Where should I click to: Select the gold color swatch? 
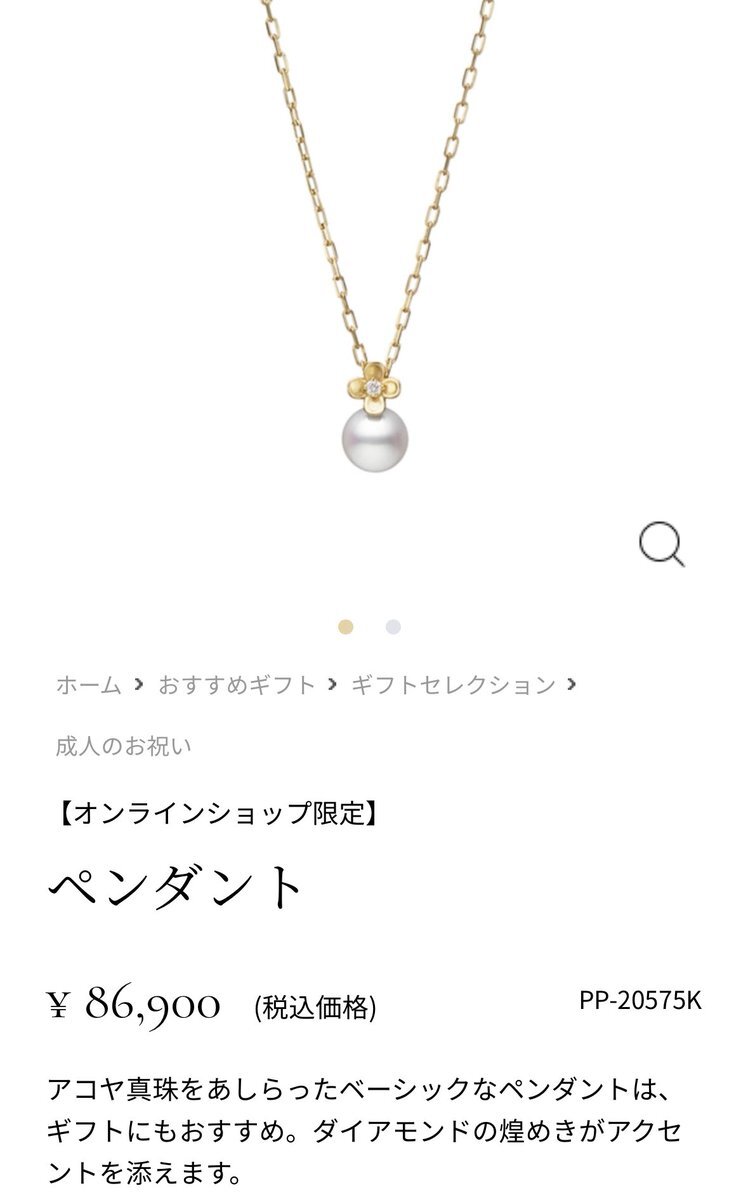345,627
